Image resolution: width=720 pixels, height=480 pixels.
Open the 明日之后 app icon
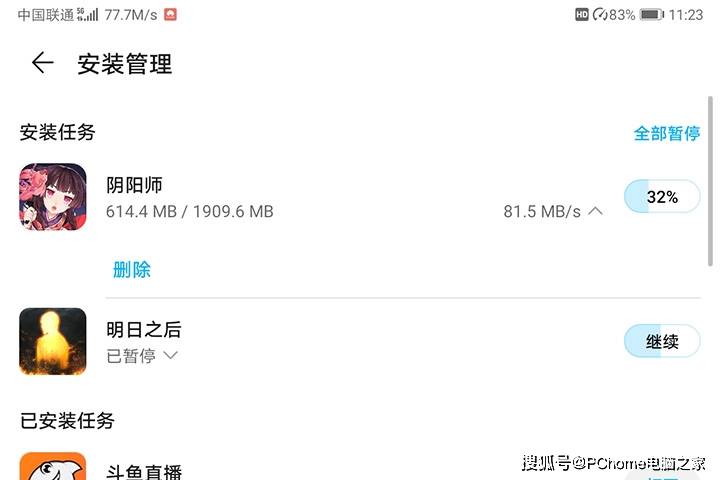tap(52, 341)
